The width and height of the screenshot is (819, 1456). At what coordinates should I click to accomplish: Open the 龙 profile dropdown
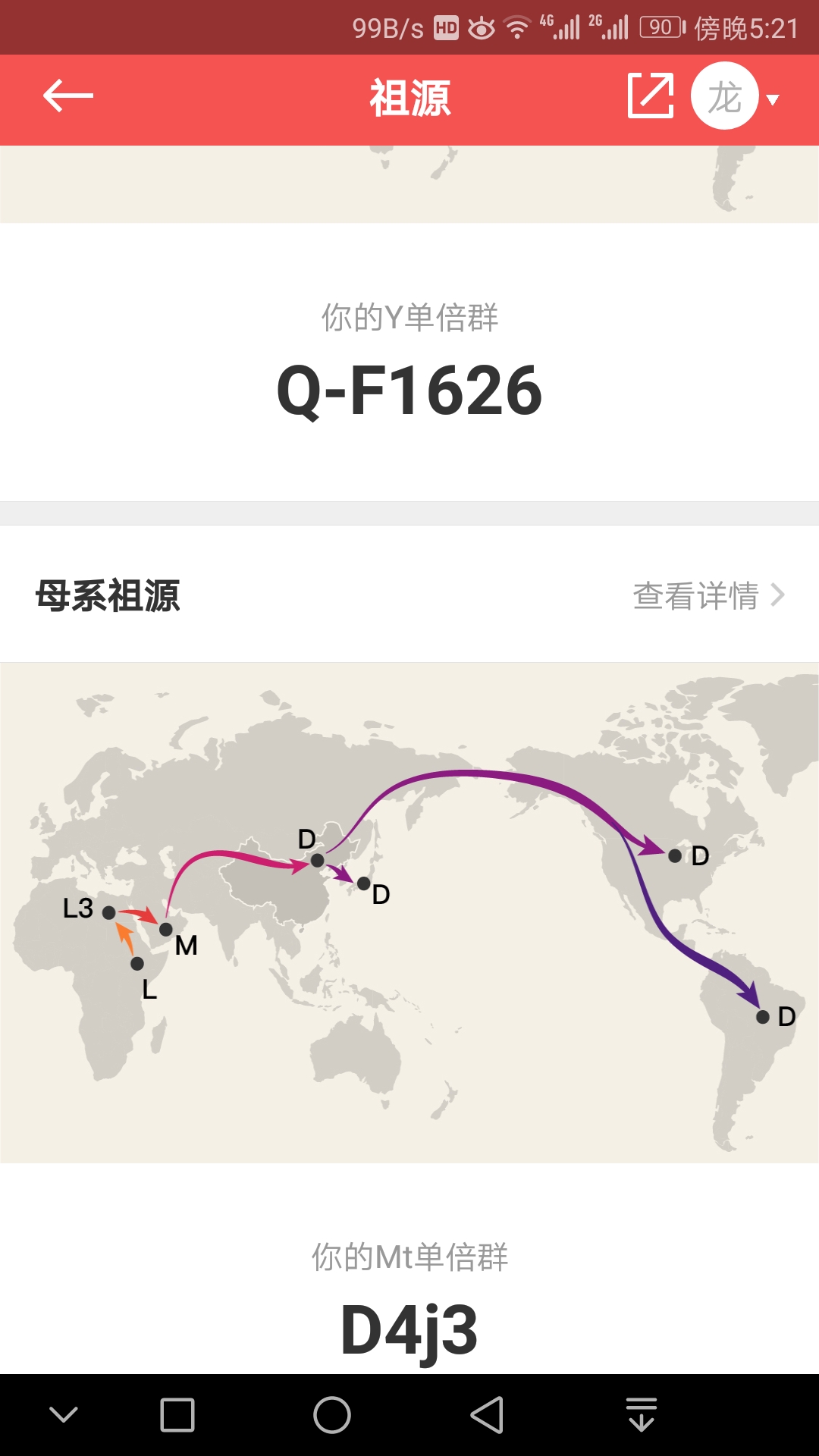coord(736,97)
